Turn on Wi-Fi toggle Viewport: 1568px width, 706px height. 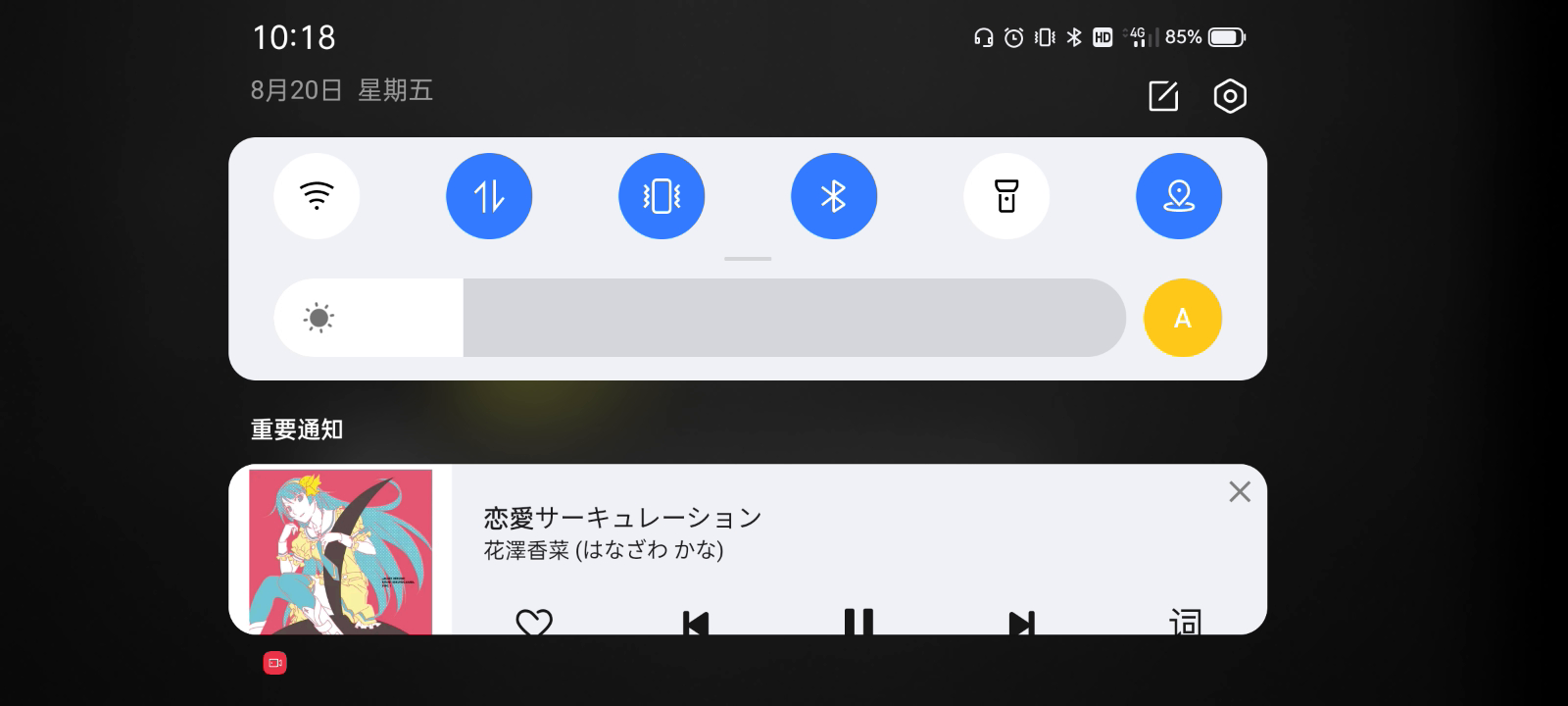tap(317, 196)
